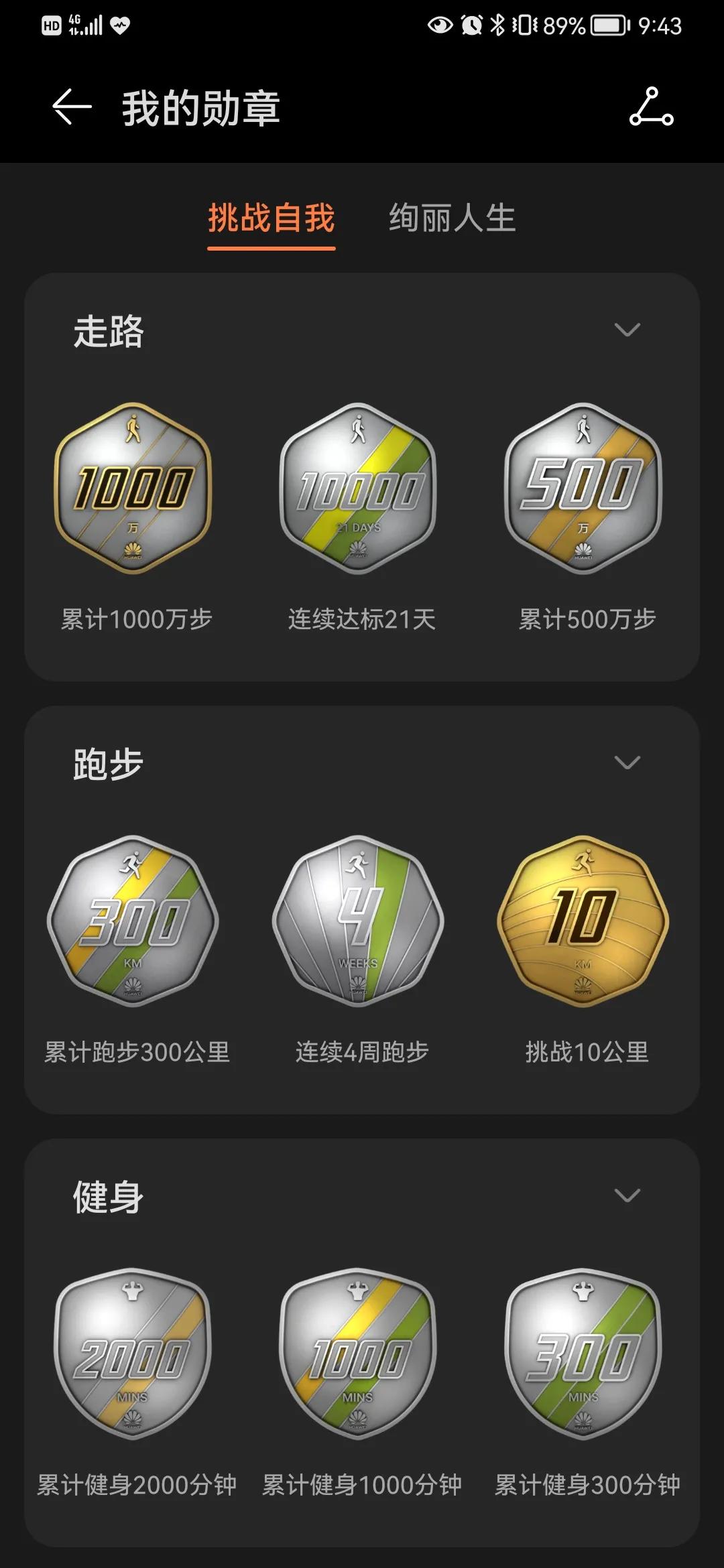Collapse the 走路 section chevron
Image resolution: width=724 pixels, height=1568 pixels.
click(627, 330)
